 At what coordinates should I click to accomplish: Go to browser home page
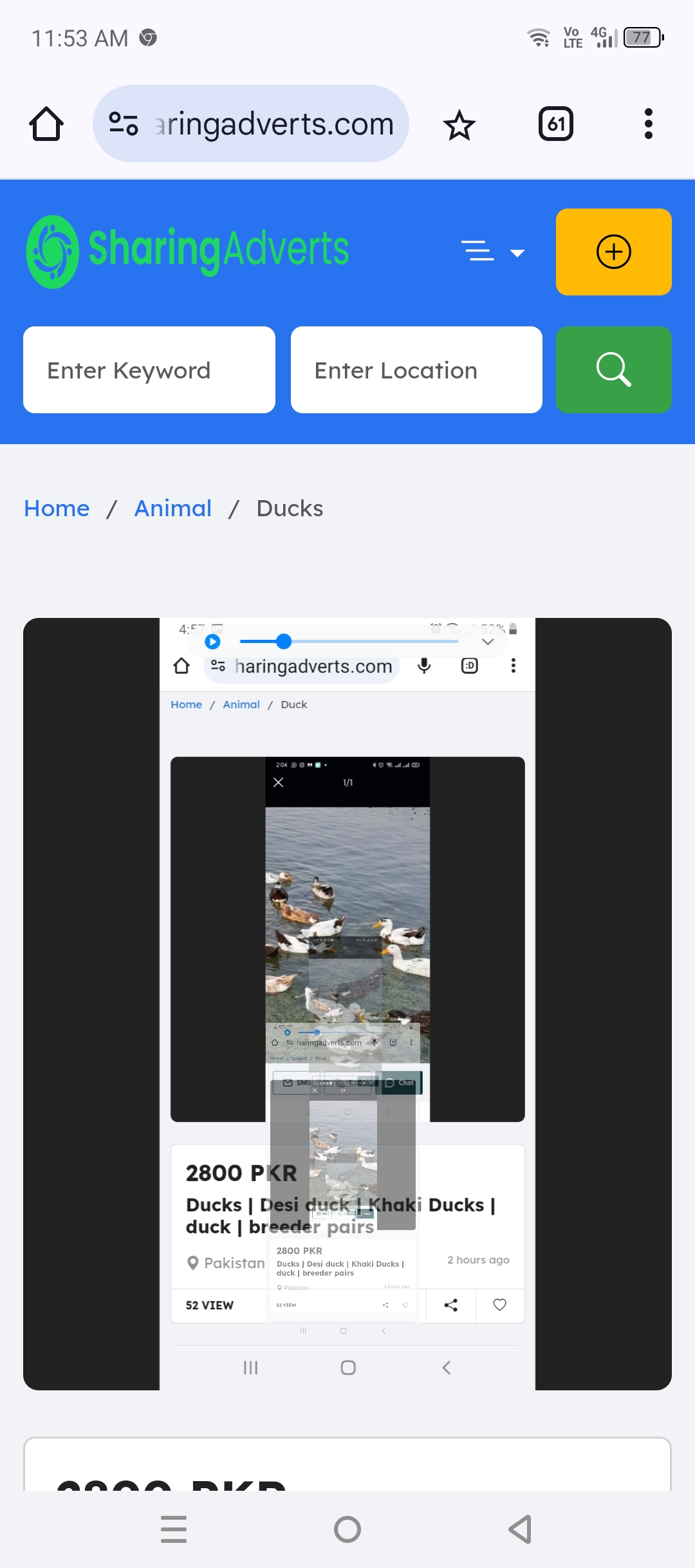[46, 124]
